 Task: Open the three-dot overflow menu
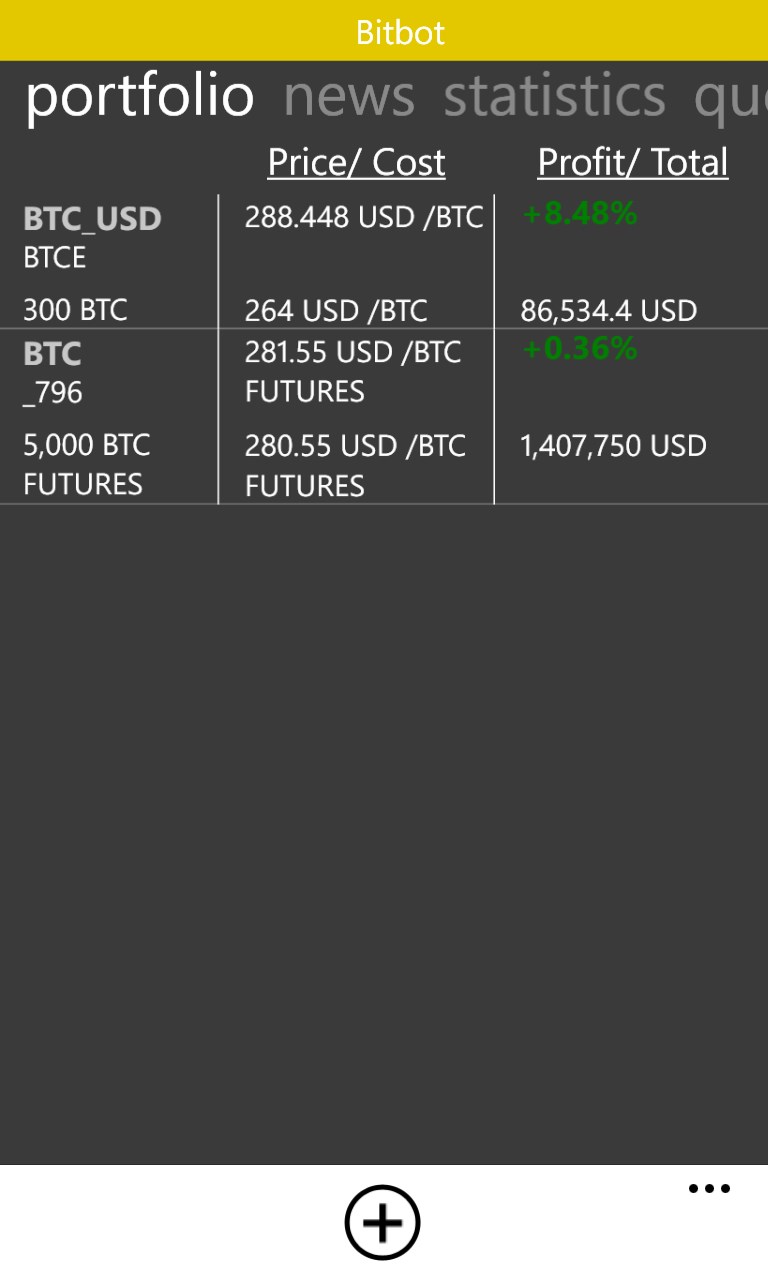709,1189
